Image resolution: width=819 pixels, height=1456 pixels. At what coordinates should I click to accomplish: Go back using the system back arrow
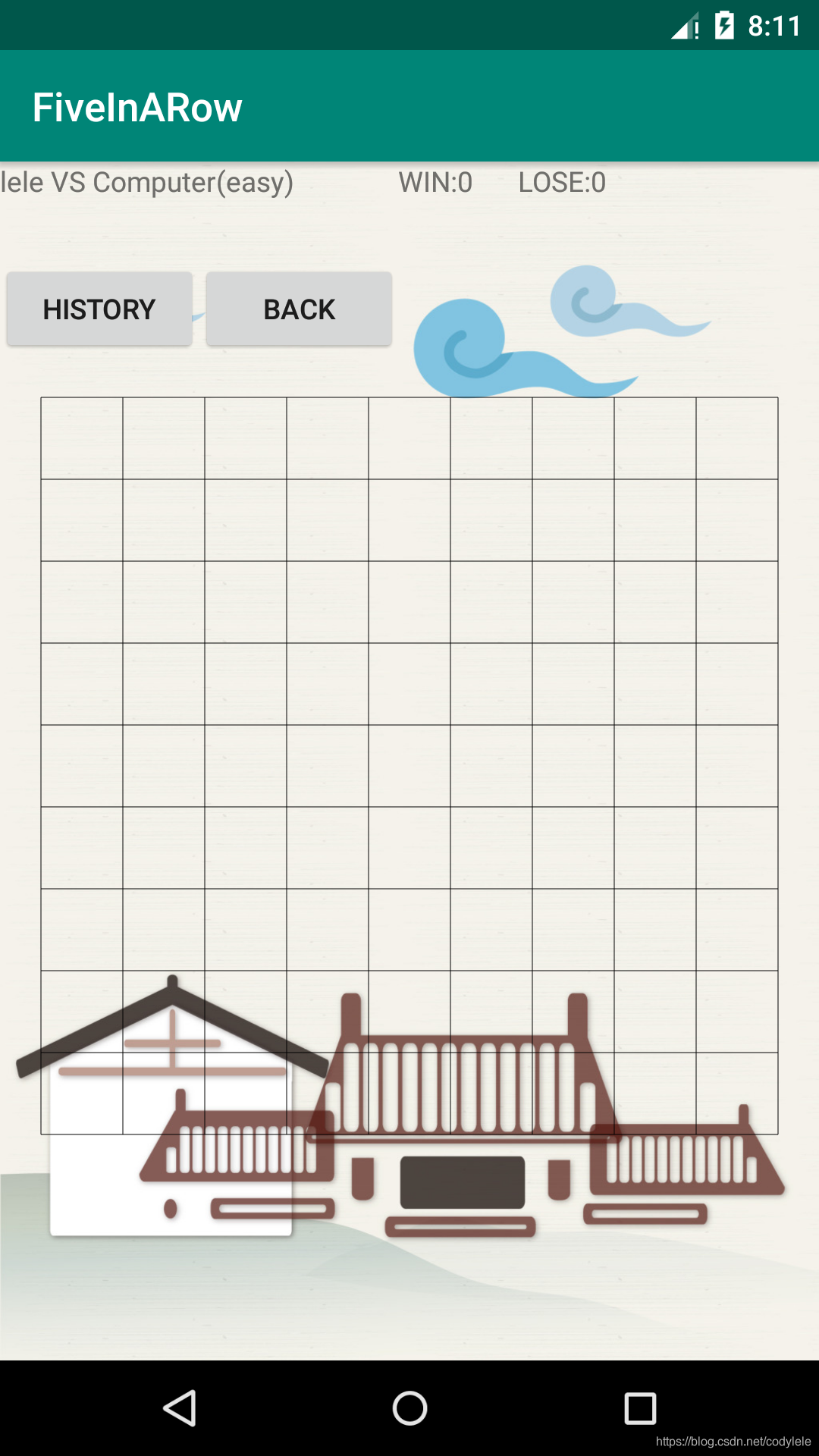click(x=180, y=1408)
